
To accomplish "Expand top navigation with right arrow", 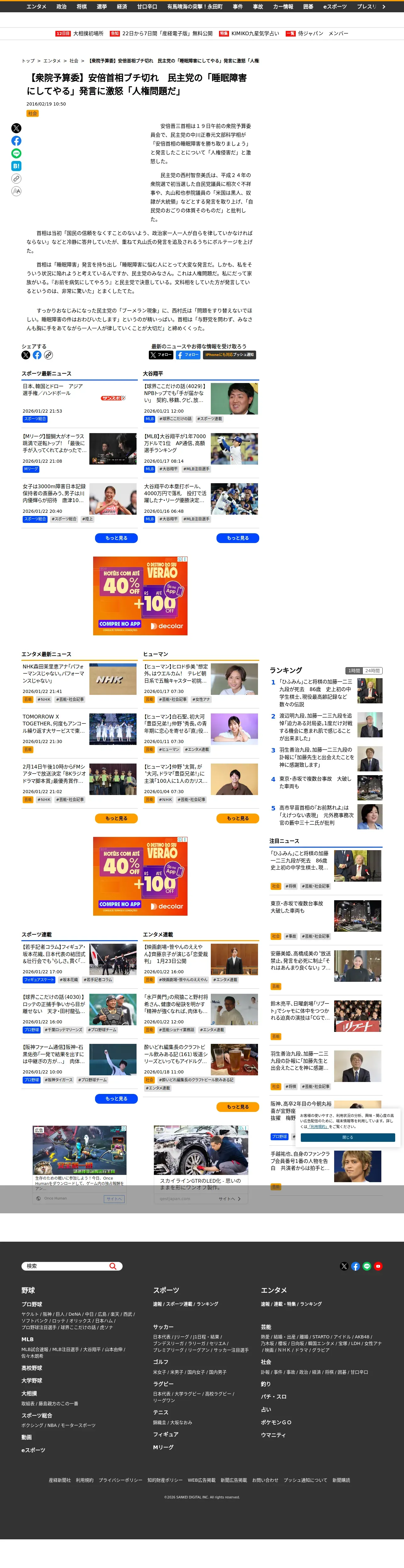I will (383, 7).
